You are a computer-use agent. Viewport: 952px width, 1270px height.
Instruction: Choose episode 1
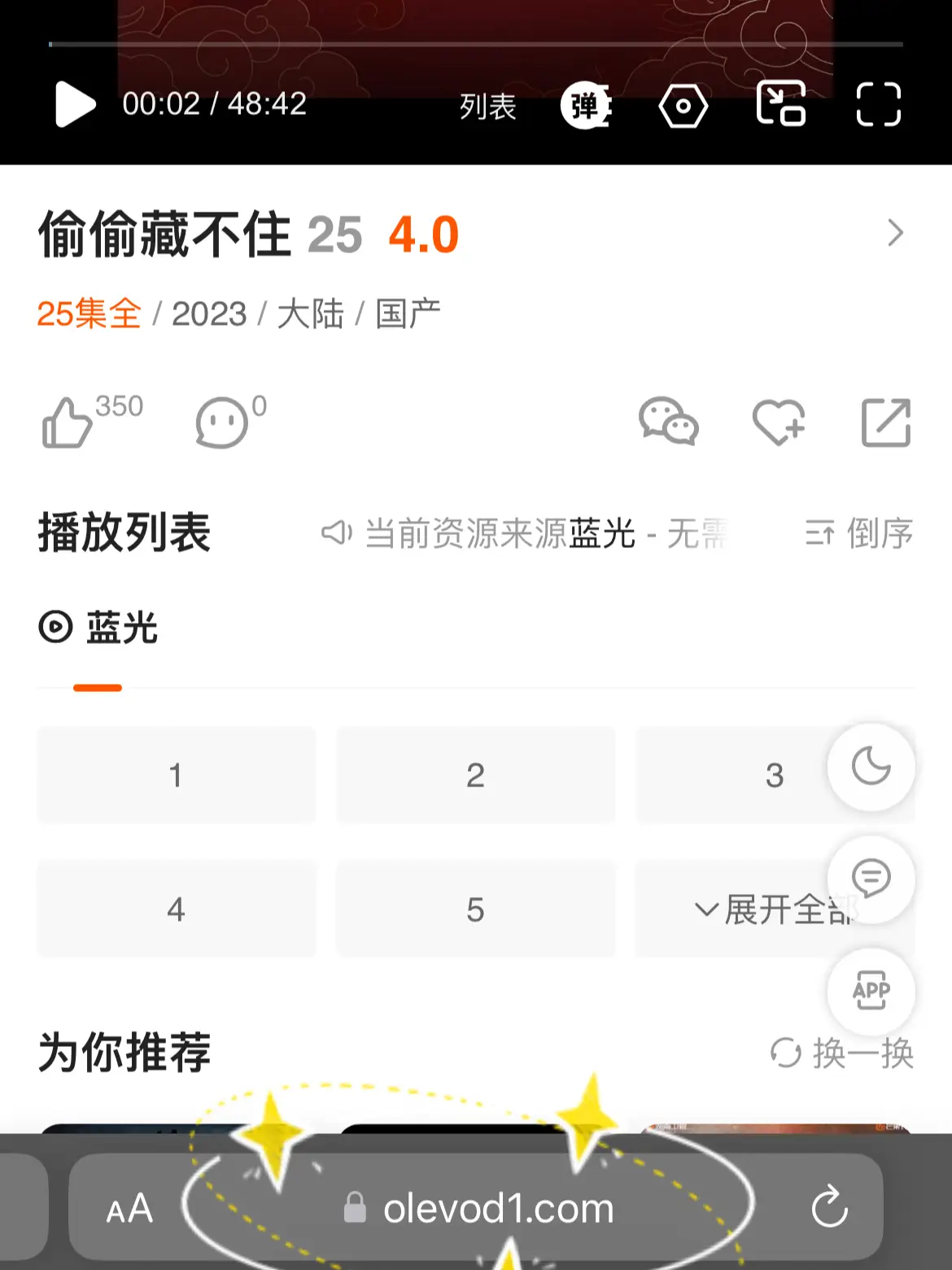176,775
